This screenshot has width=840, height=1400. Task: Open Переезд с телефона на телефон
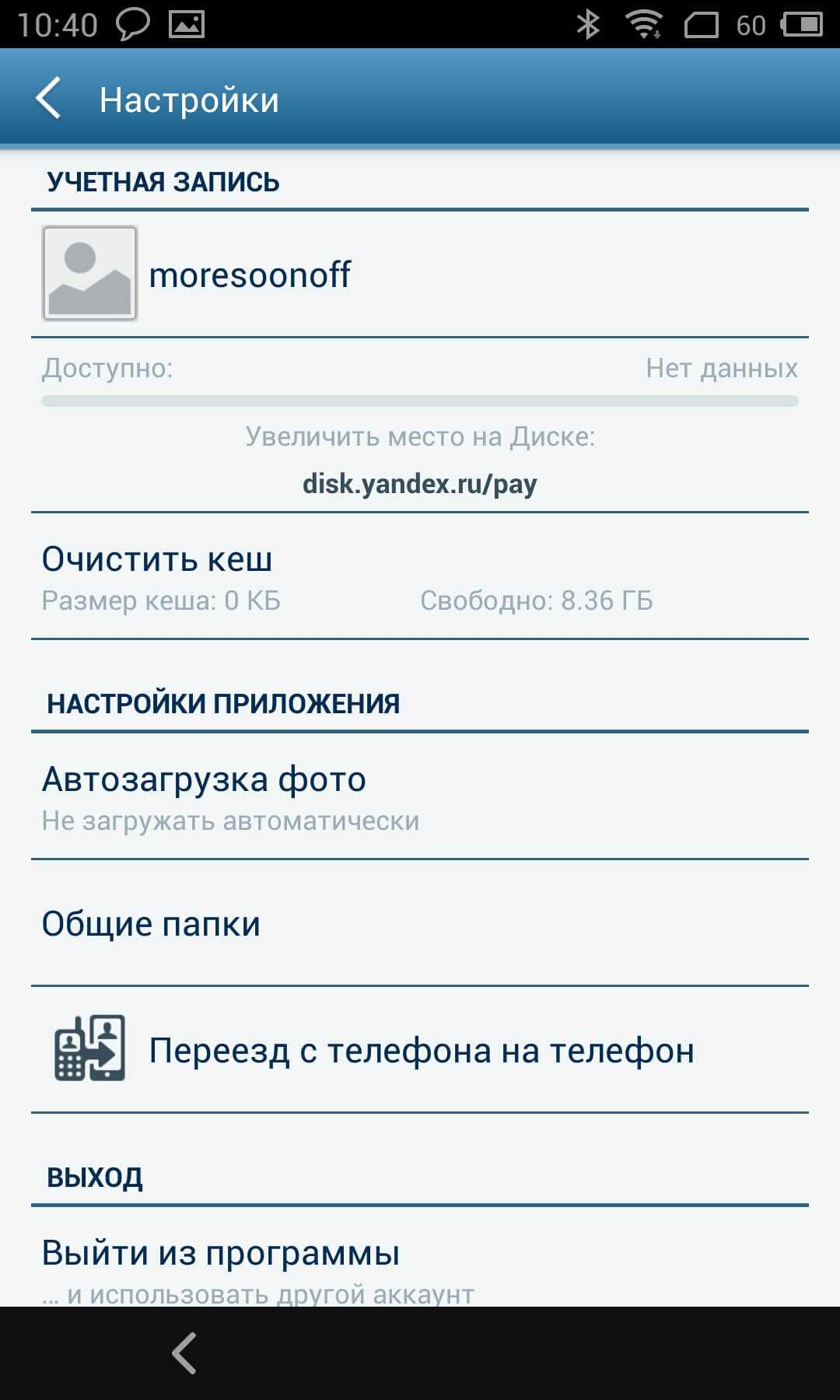(x=420, y=1051)
